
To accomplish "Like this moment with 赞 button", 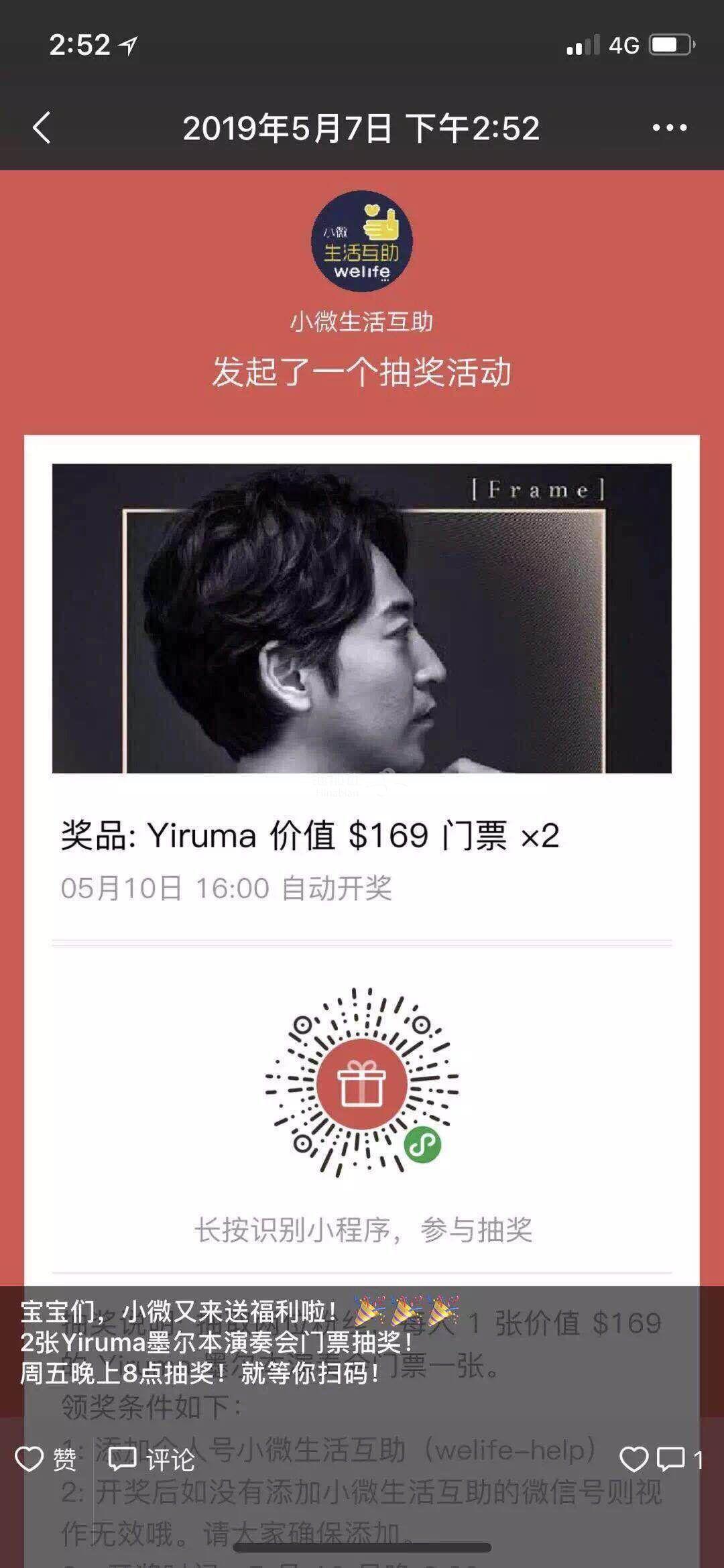I will click(x=46, y=1459).
